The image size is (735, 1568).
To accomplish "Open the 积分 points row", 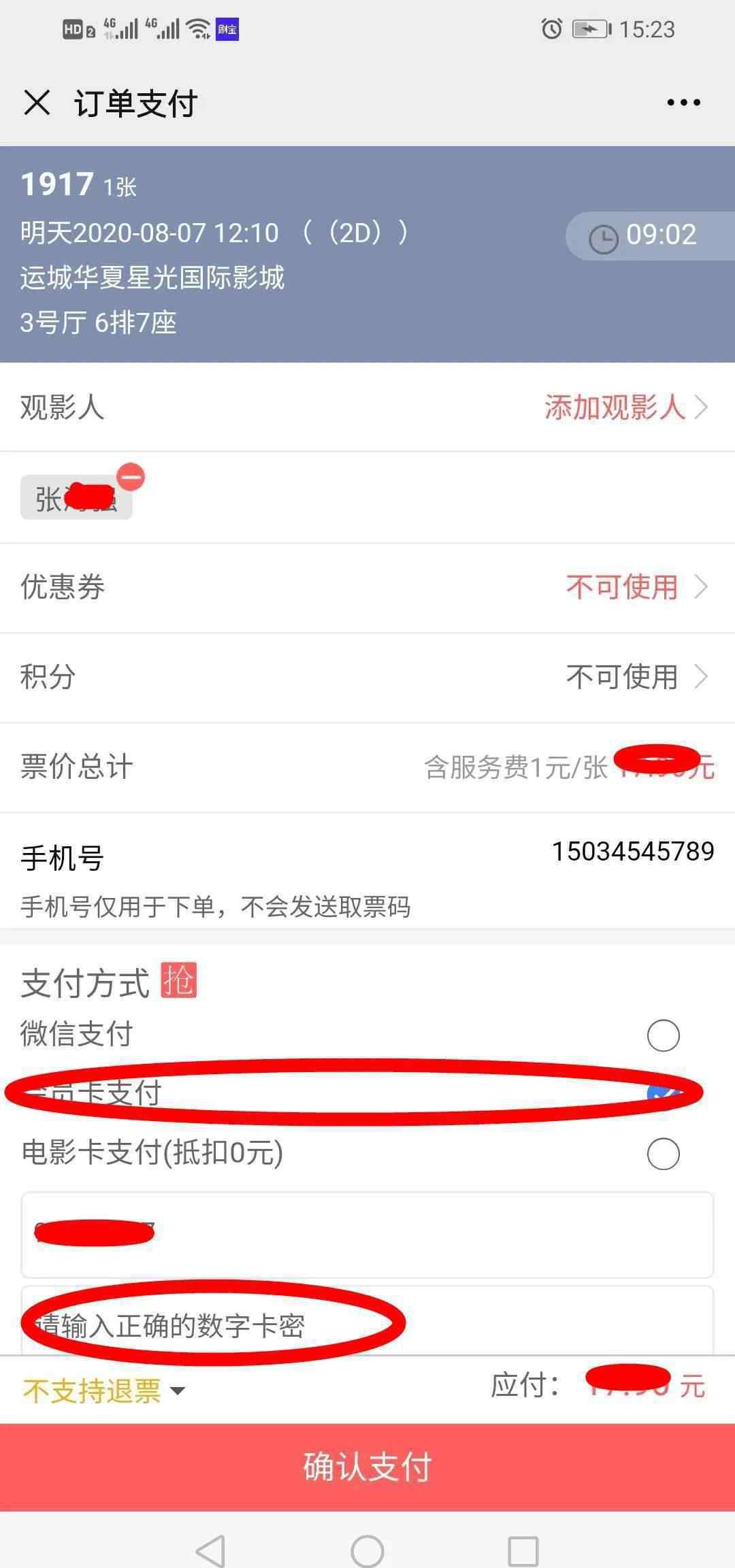I will (x=367, y=678).
